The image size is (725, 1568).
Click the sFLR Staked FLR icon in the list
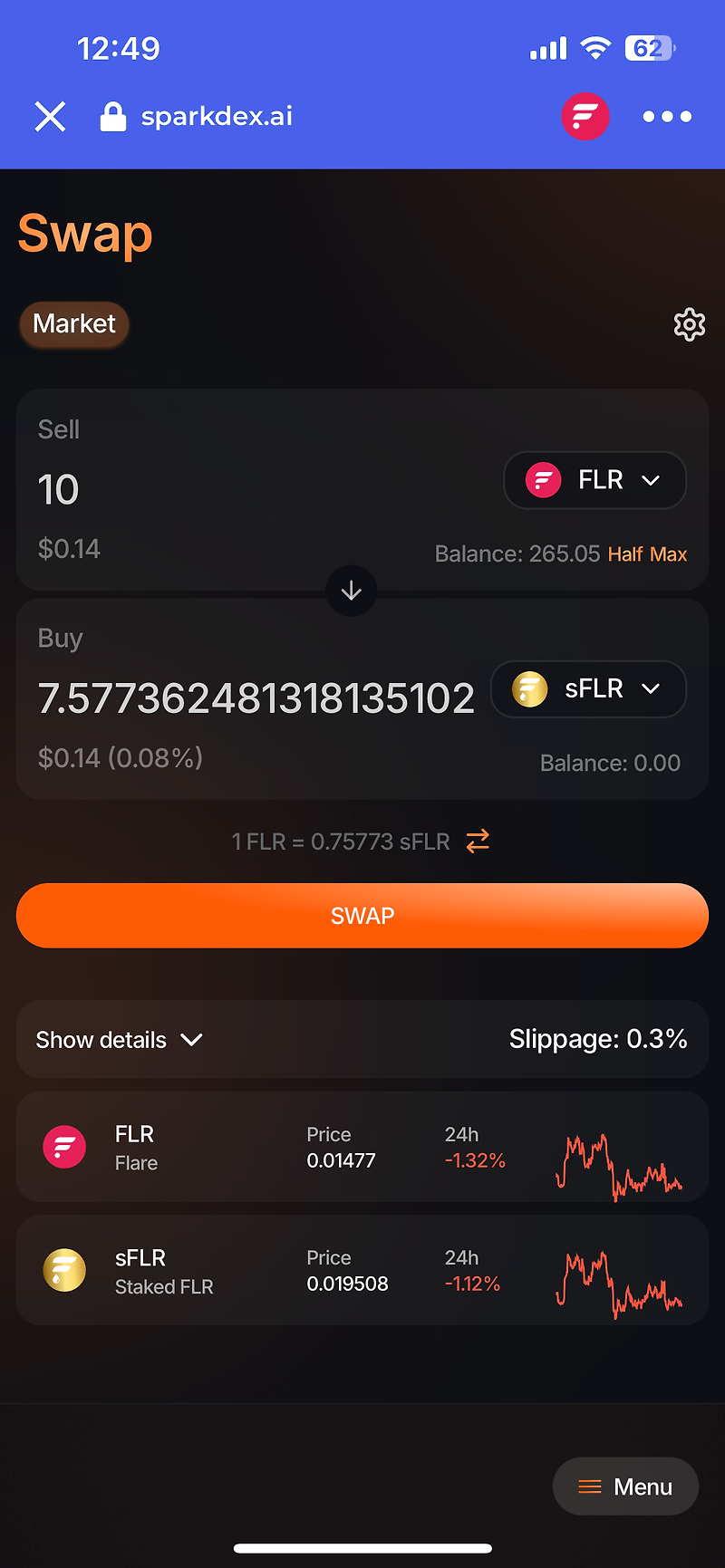click(x=63, y=1269)
